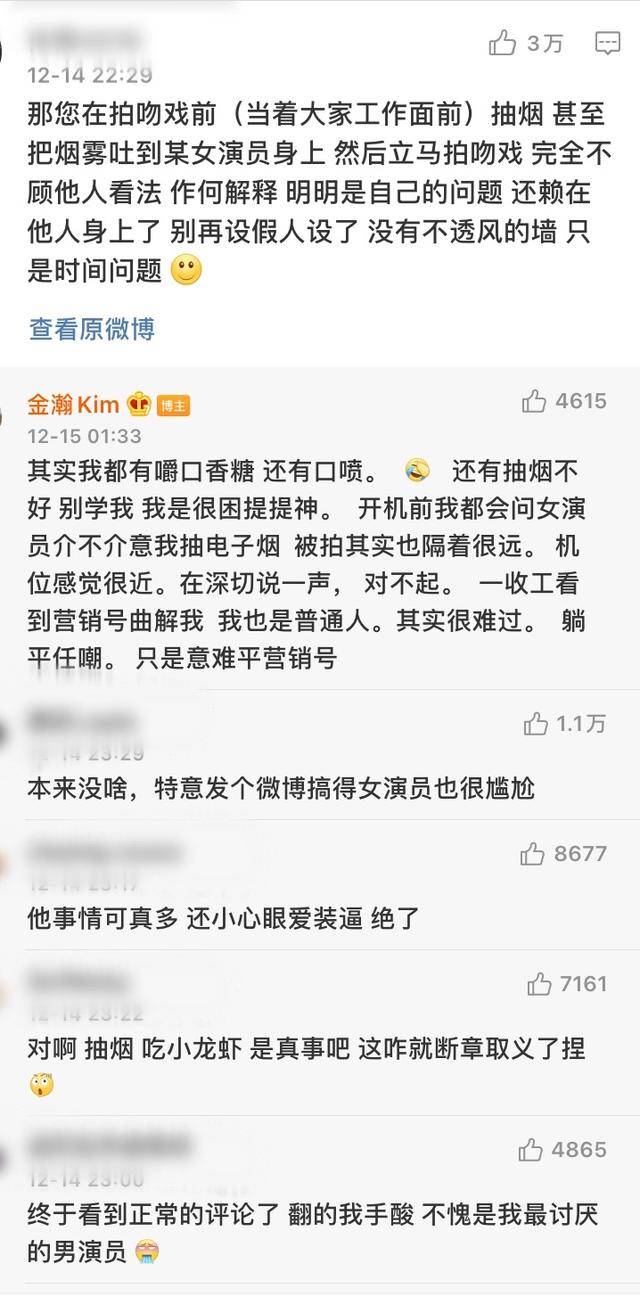The image size is (640, 1305).
Task: Like 金瀚Kim's reply with 4615 likes
Action: tap(534, 401)
